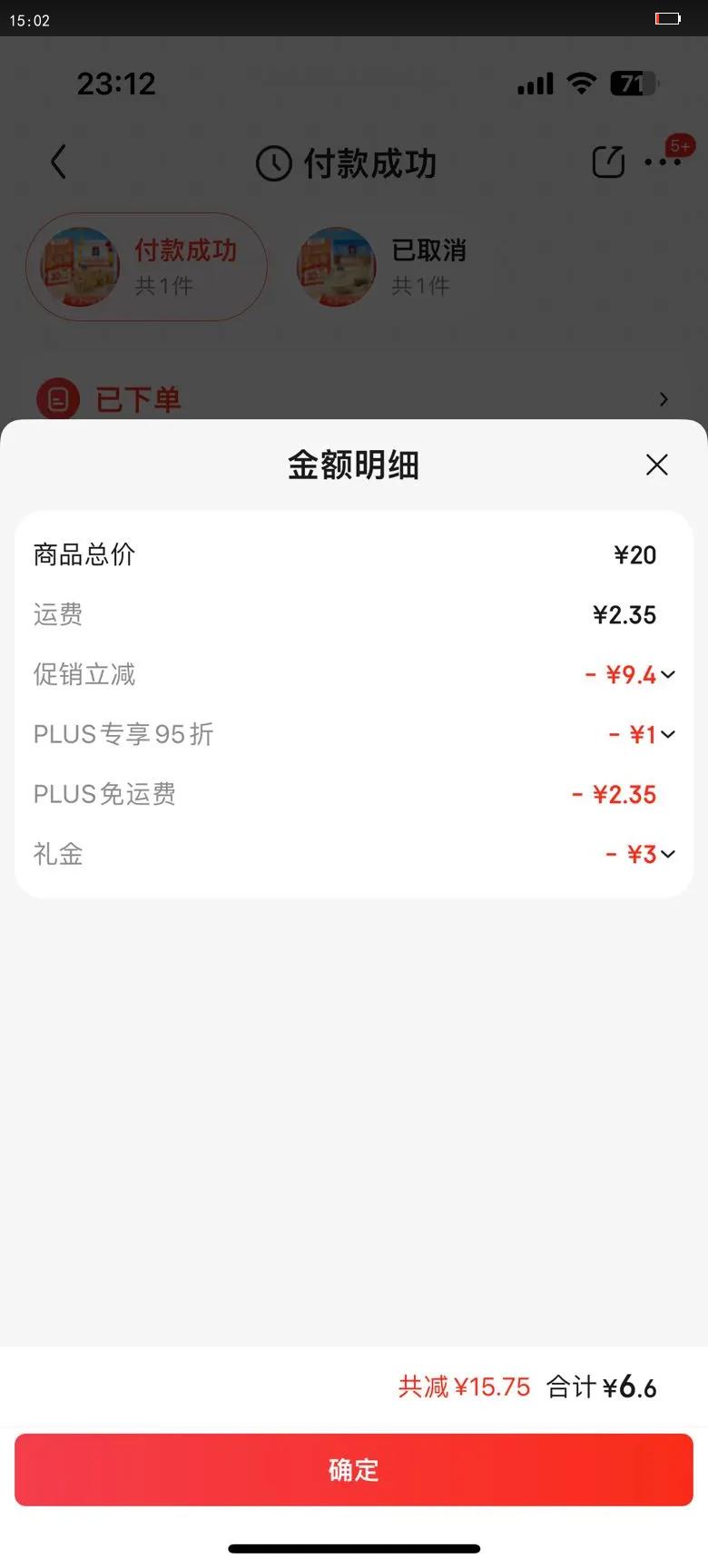This screenshot has width=708, height=1568.
Task: Confirm with the 确定 button
Action: [354, 1469]
